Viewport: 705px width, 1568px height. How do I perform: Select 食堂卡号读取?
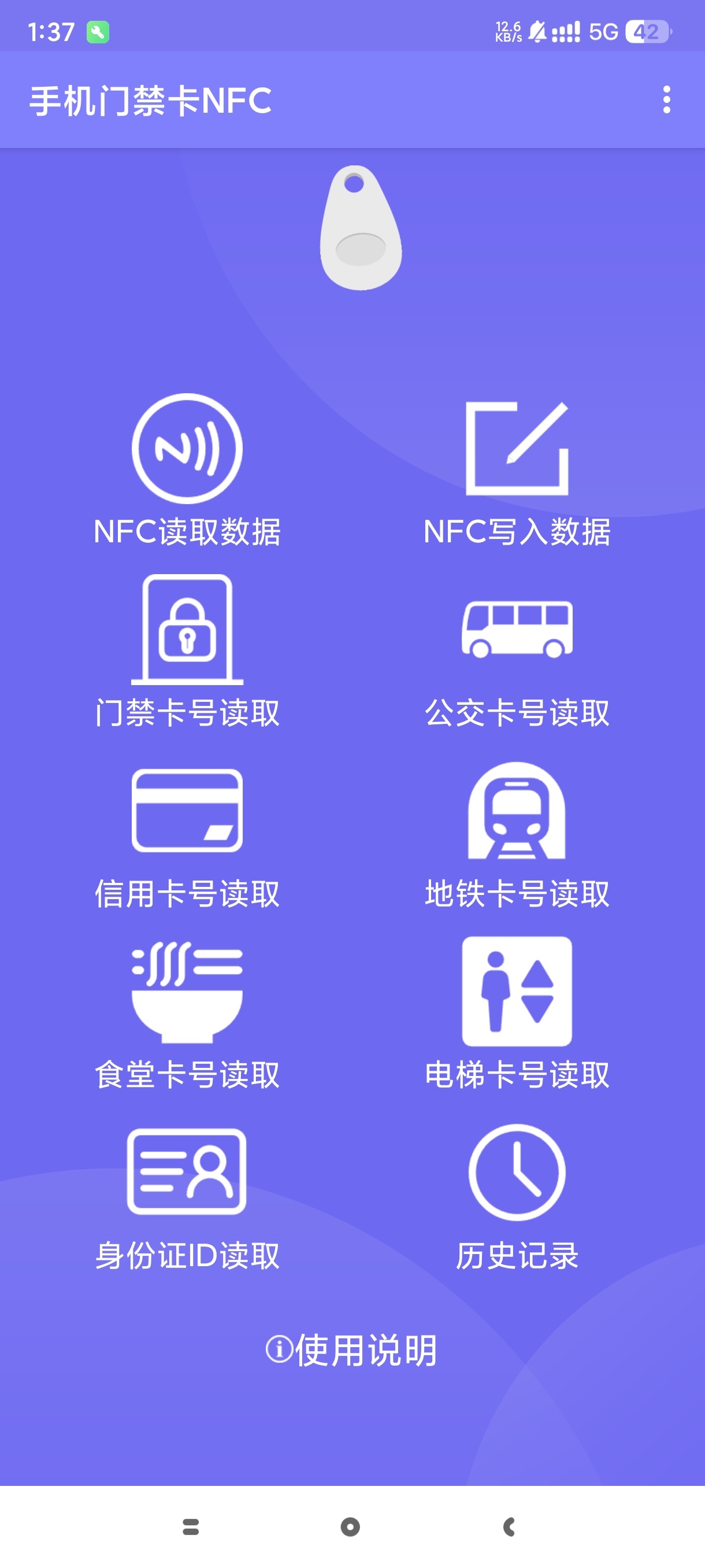coord(187,1013)
